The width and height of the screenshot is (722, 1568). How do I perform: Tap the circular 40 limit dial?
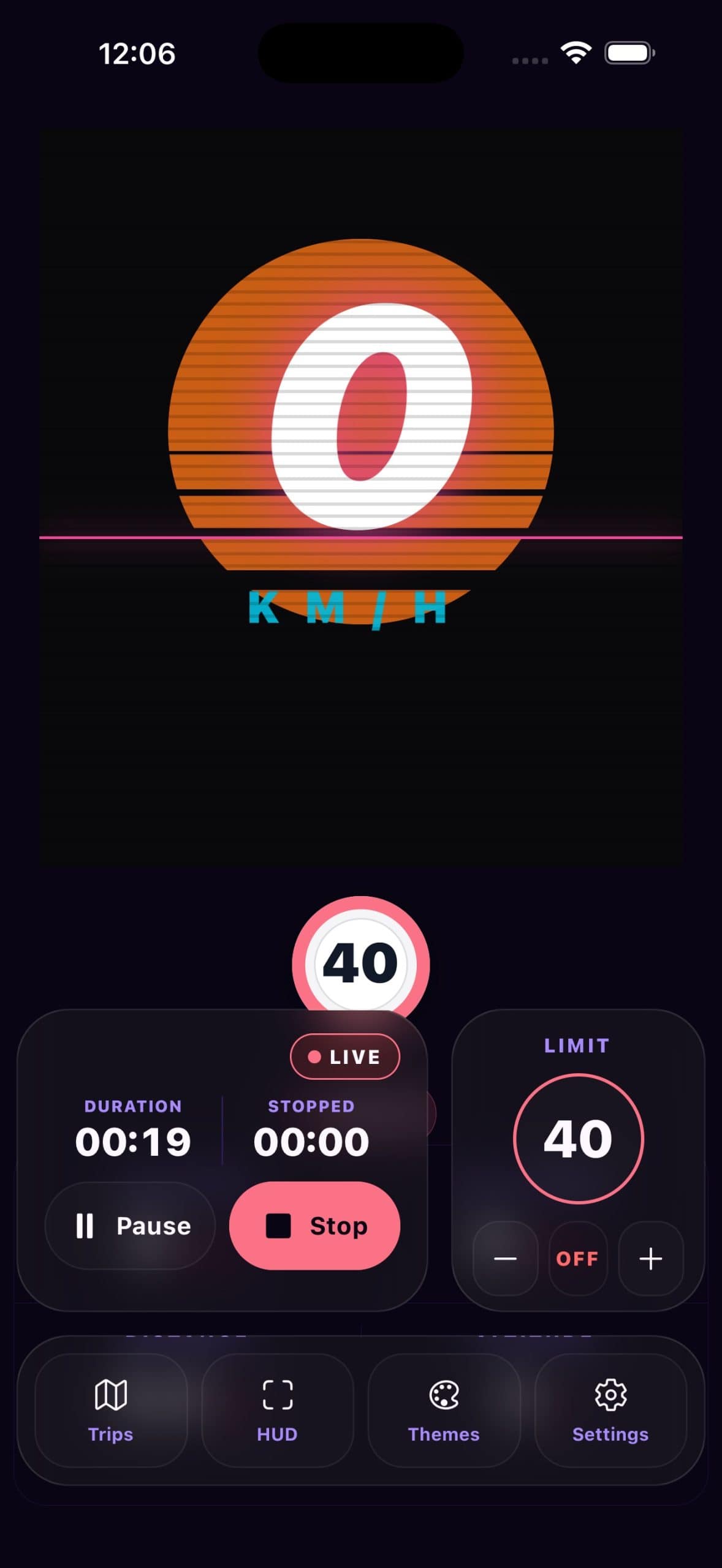[x=577, y=1138]
